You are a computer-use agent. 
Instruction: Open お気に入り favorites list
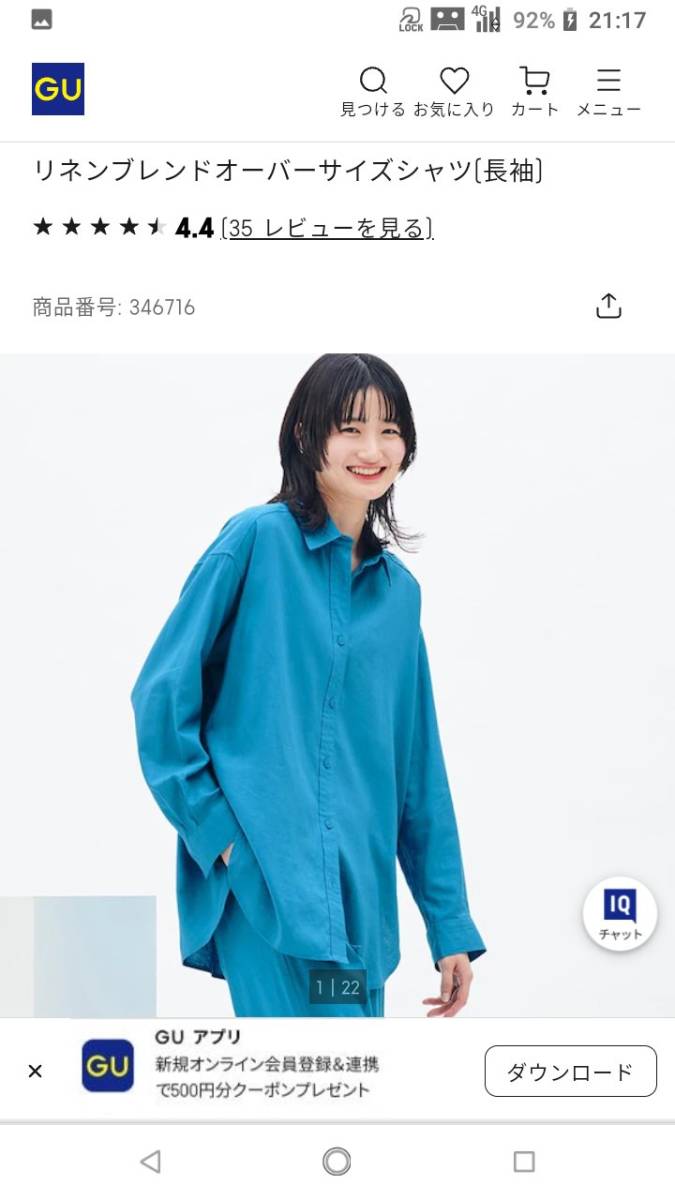click(454, 92)
